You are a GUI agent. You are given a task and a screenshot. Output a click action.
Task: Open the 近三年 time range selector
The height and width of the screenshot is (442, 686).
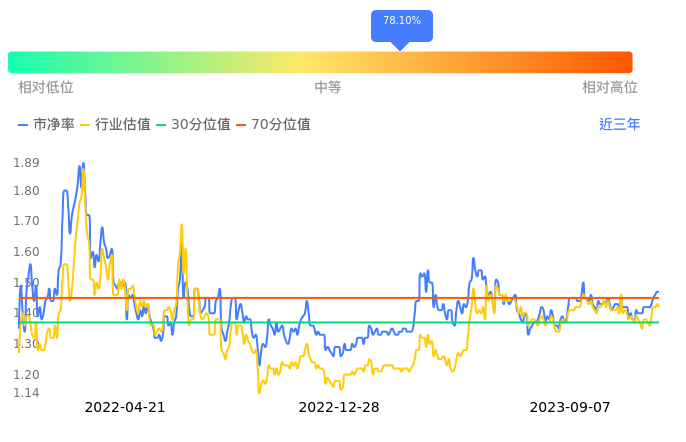click(x=619, y=124)
